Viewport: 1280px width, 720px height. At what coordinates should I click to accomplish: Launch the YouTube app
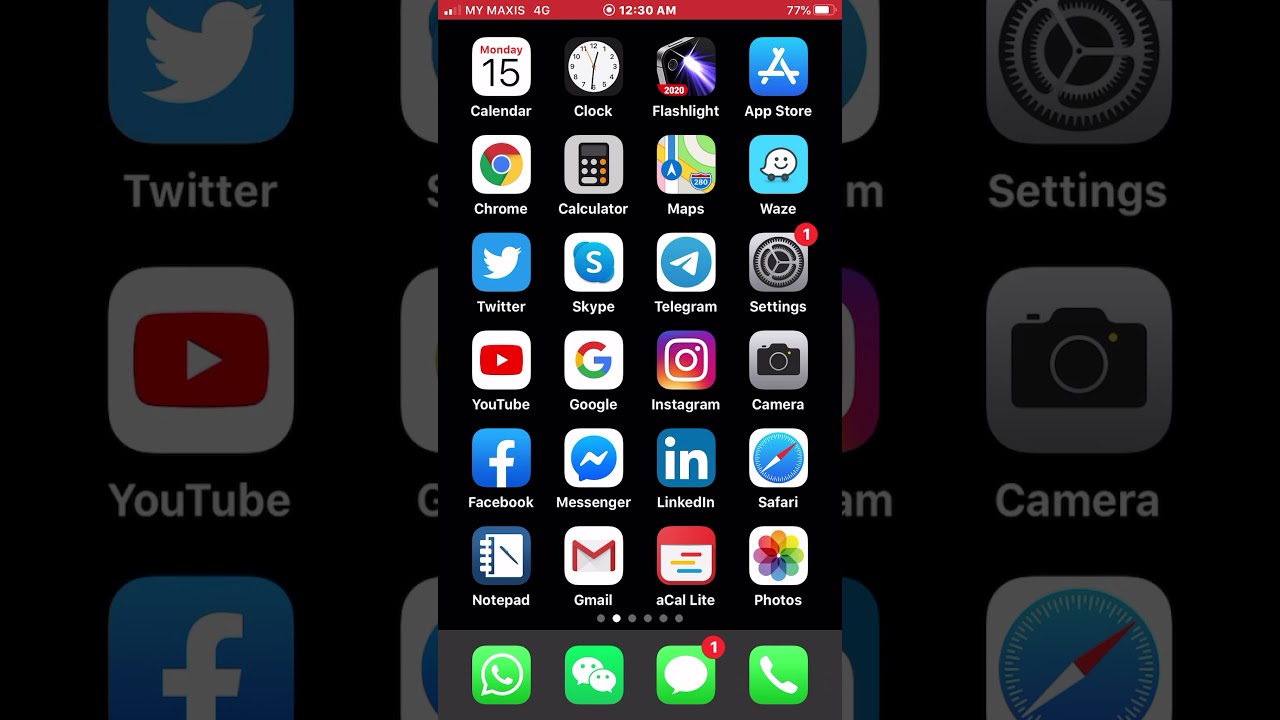[501, 360]
